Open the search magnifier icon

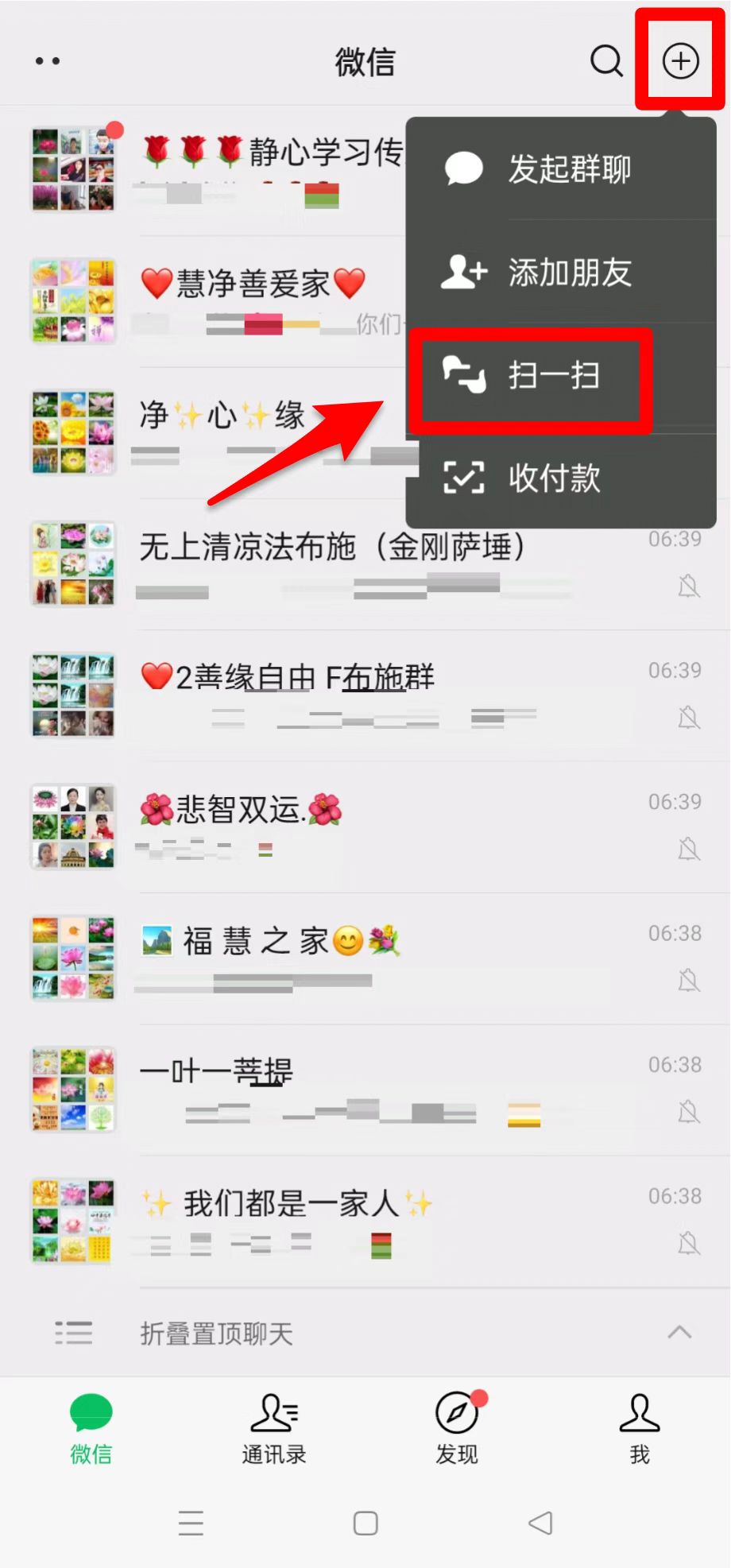(x=606, y=61)
